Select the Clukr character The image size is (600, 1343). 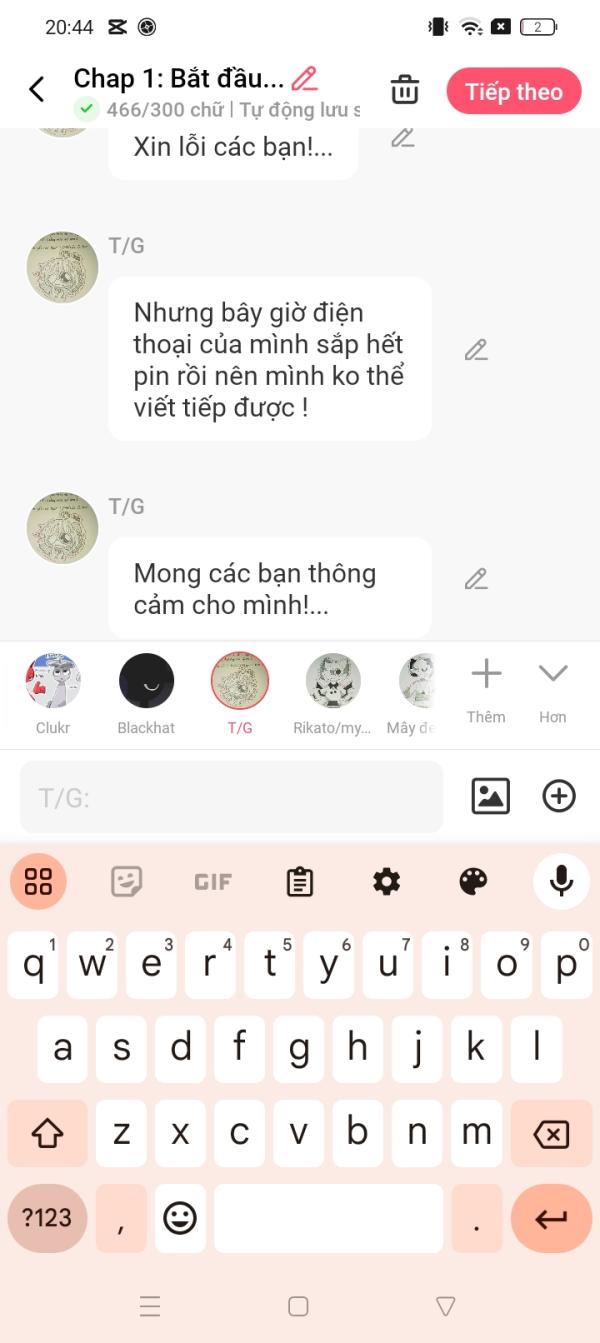pyautogui.click(x=53, y=682)
